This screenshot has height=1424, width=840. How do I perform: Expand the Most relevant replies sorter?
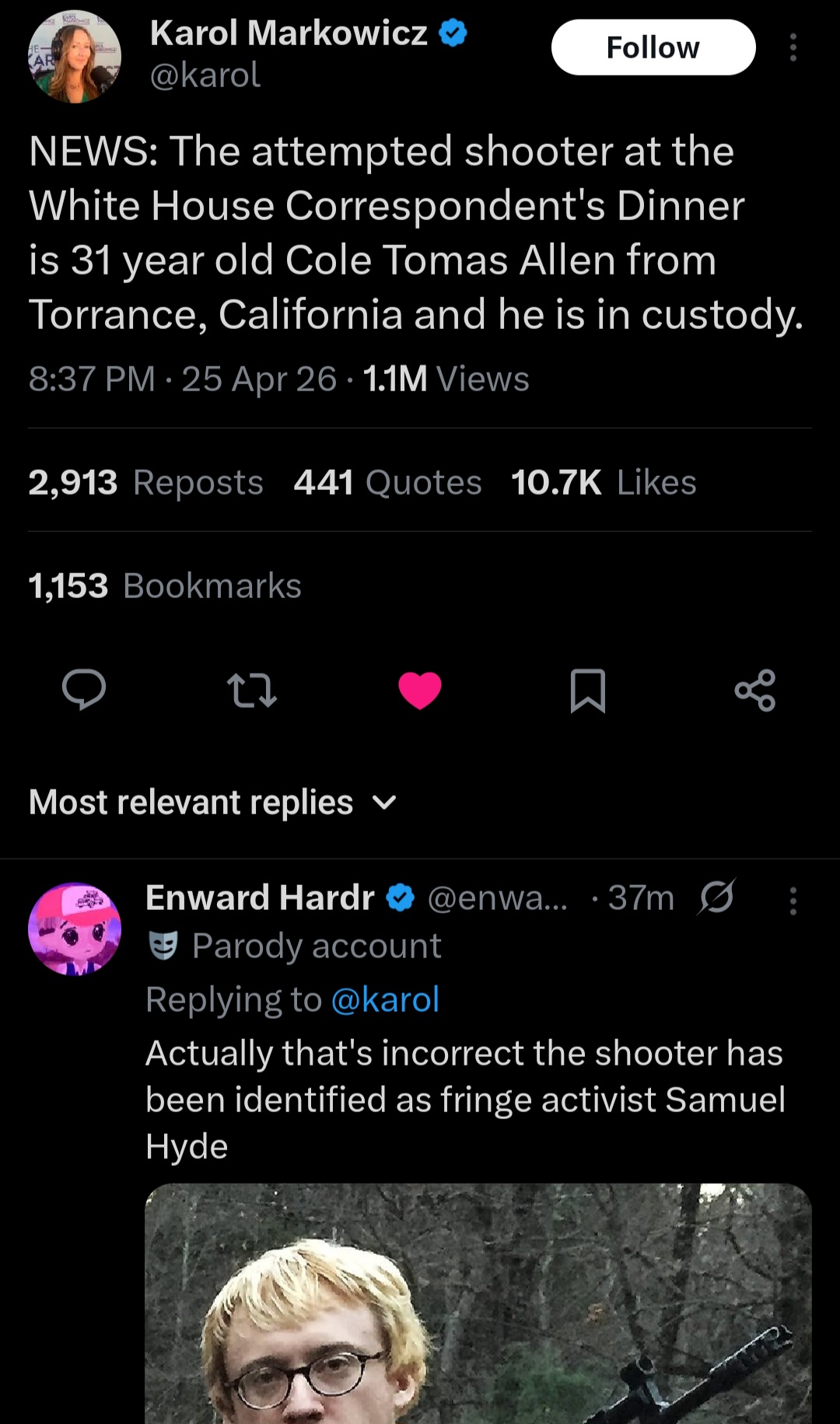213,802
